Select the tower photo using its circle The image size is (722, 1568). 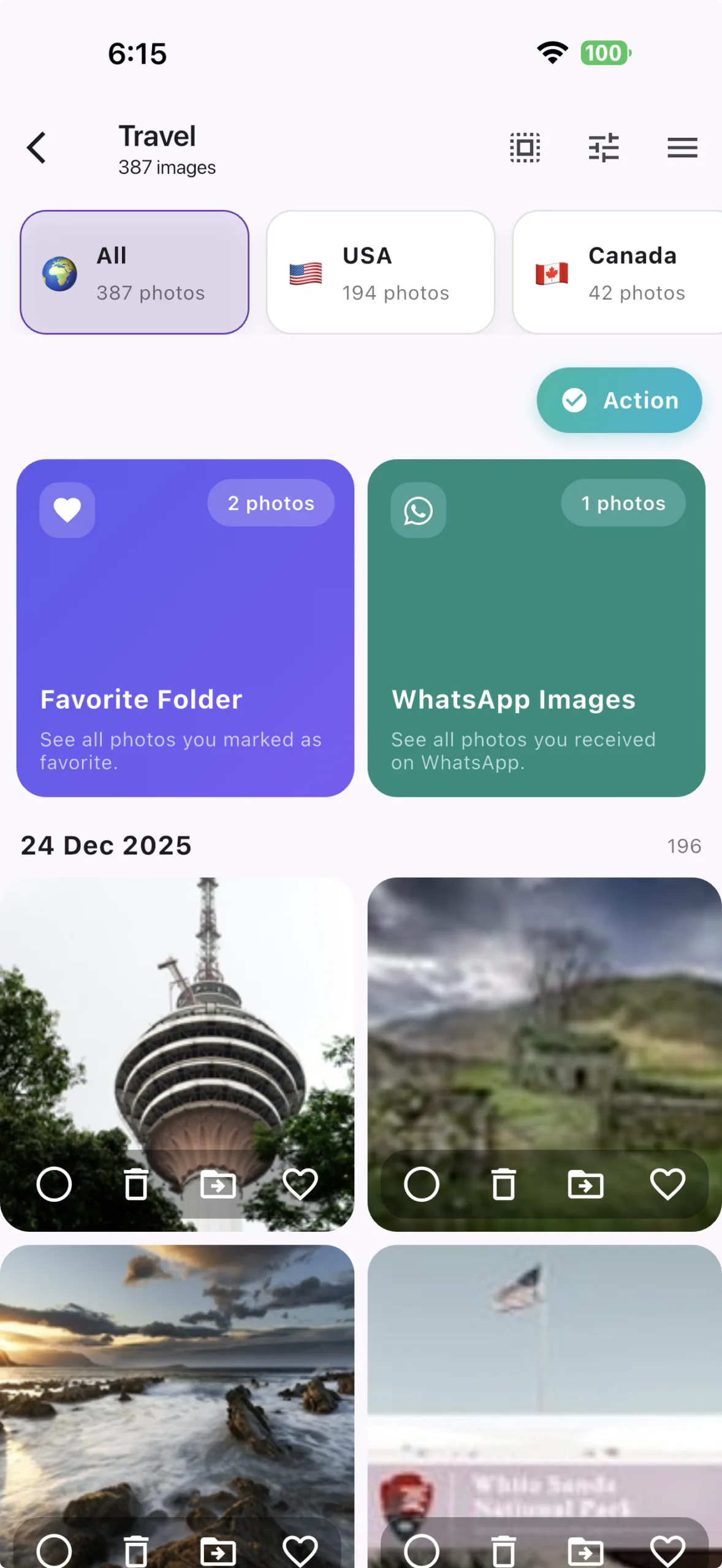[x=54, y=1184]
